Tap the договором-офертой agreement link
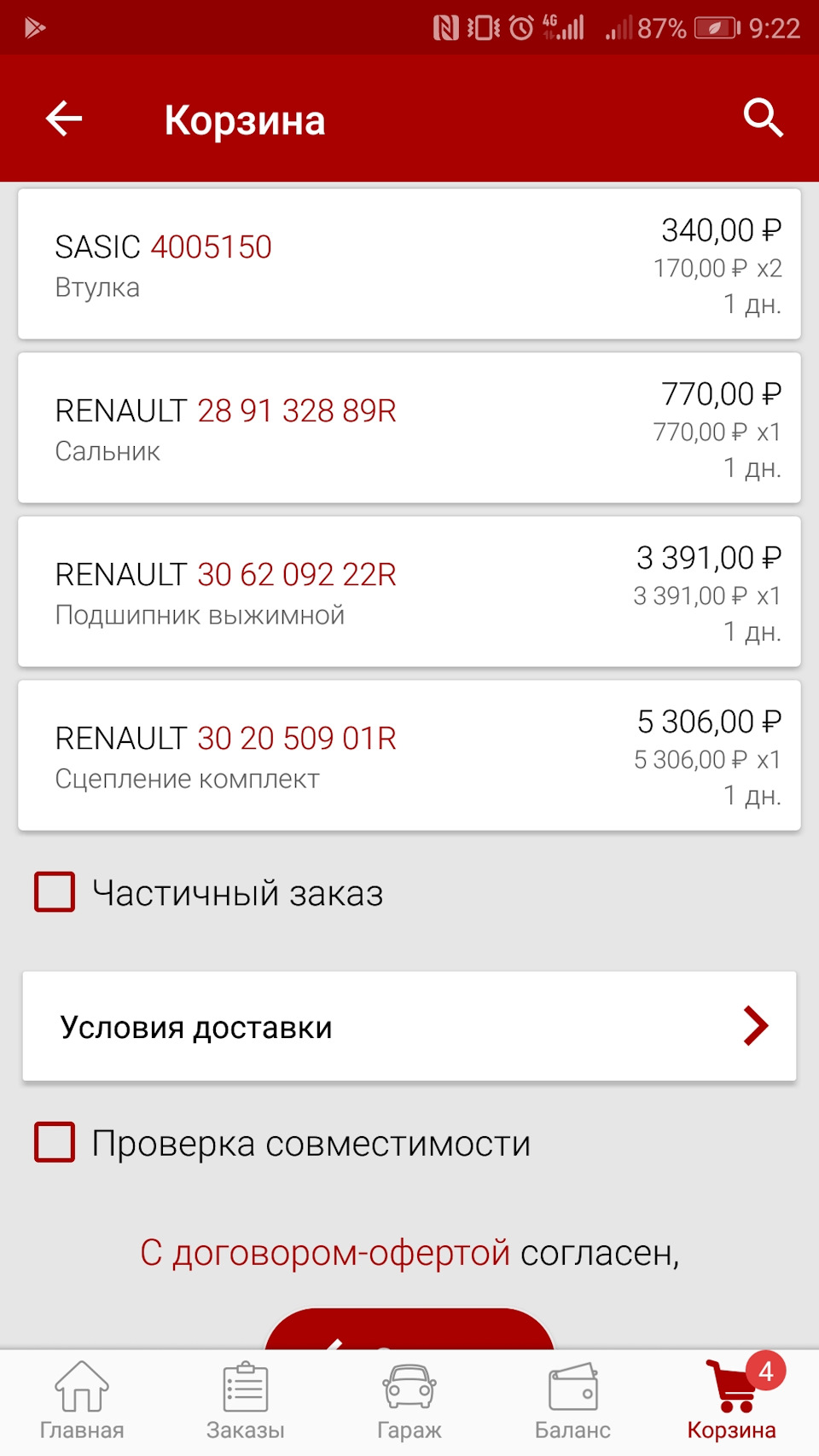The height and width of the screenshot is (1456, 819). click(325, 1252)
